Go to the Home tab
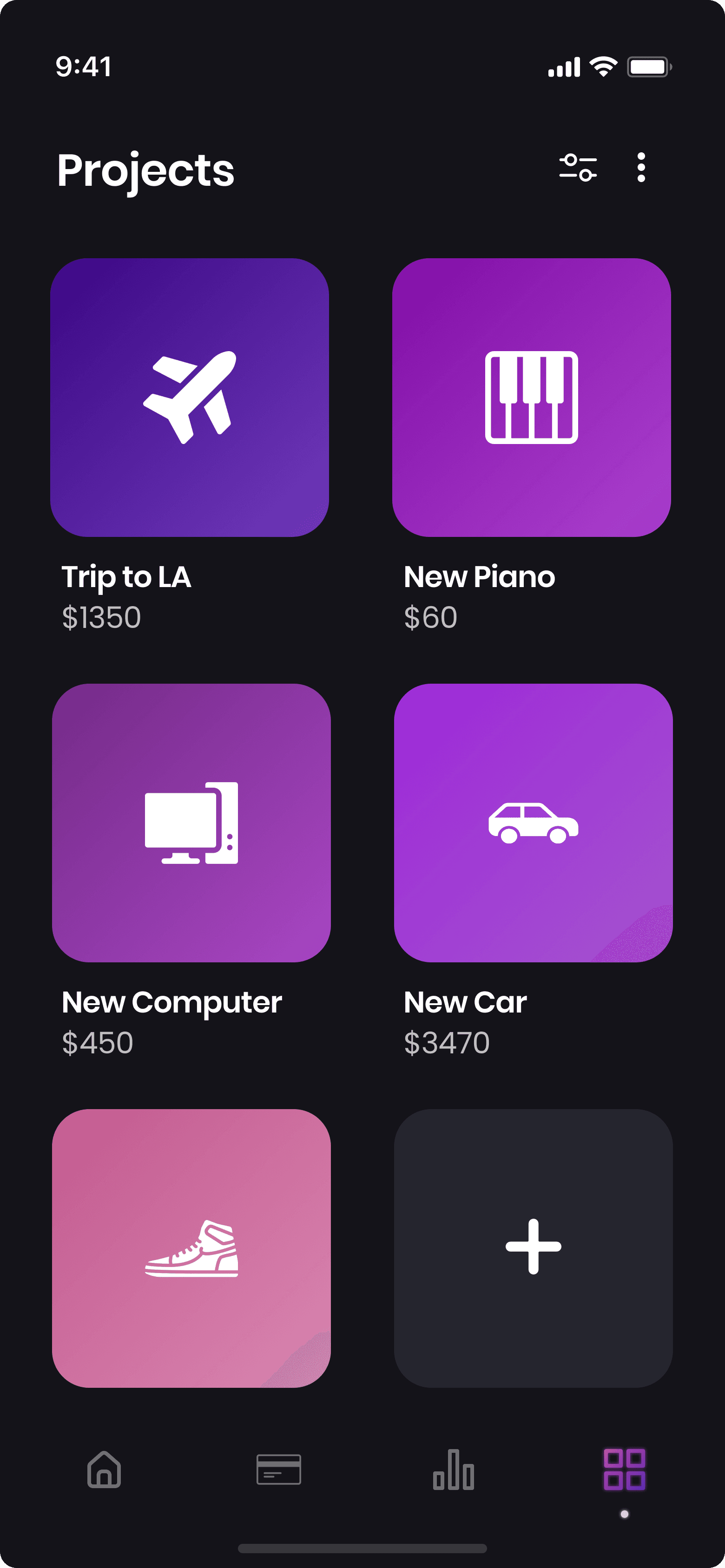Image resolution: width=725 pixels, height=1568 pixels. pyautogui.click(x=104, y=1470)
